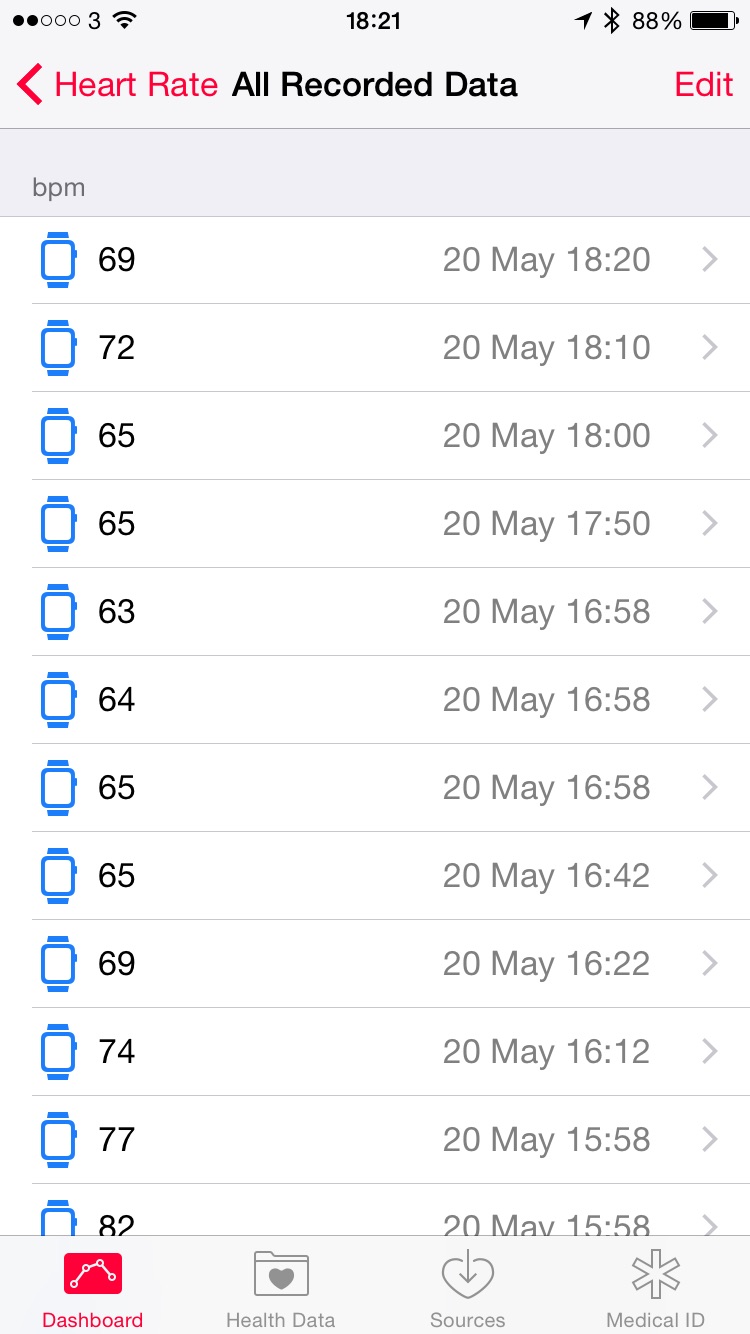Open the Medical ID tab
The image size is (750, 1334).
pos(655,1289)
